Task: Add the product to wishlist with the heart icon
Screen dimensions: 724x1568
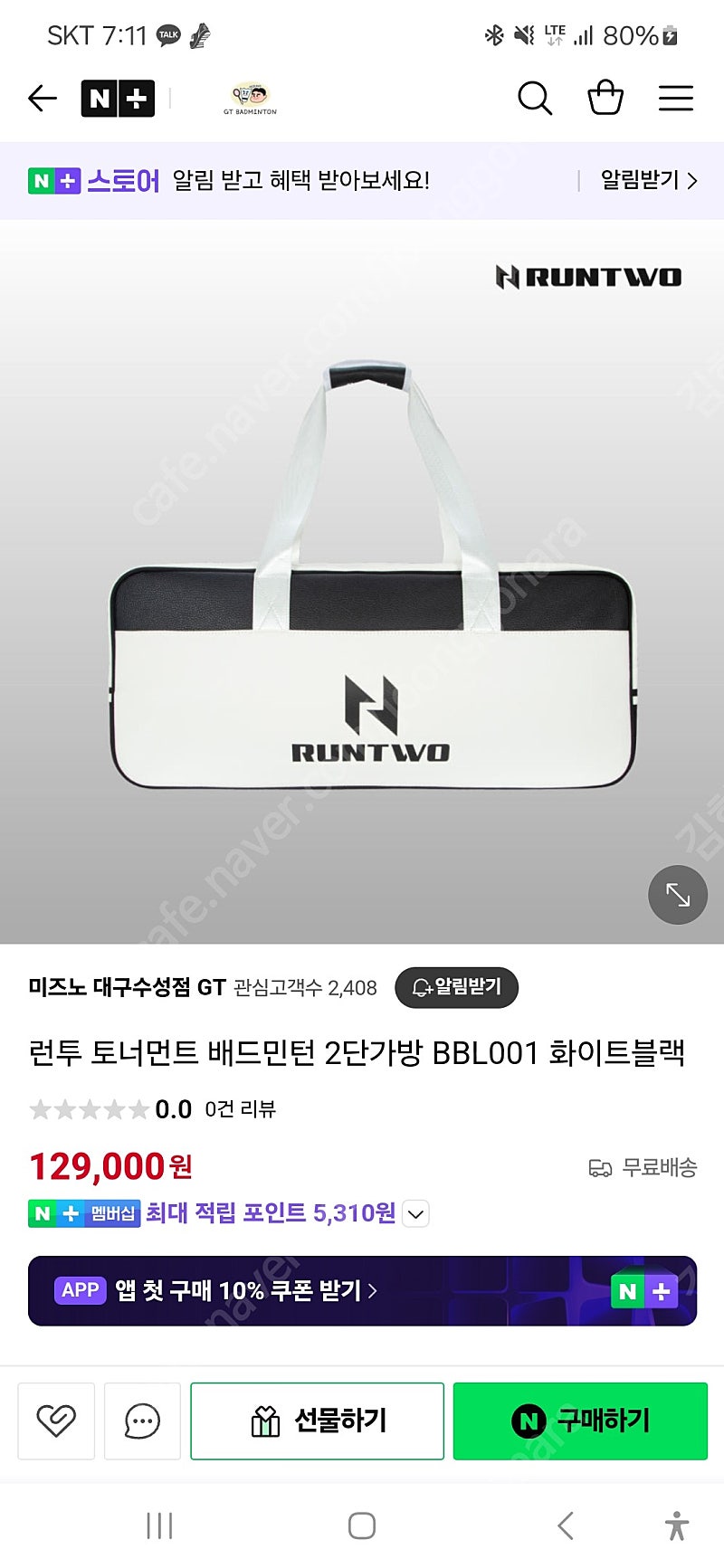Action: point(56,1421)
